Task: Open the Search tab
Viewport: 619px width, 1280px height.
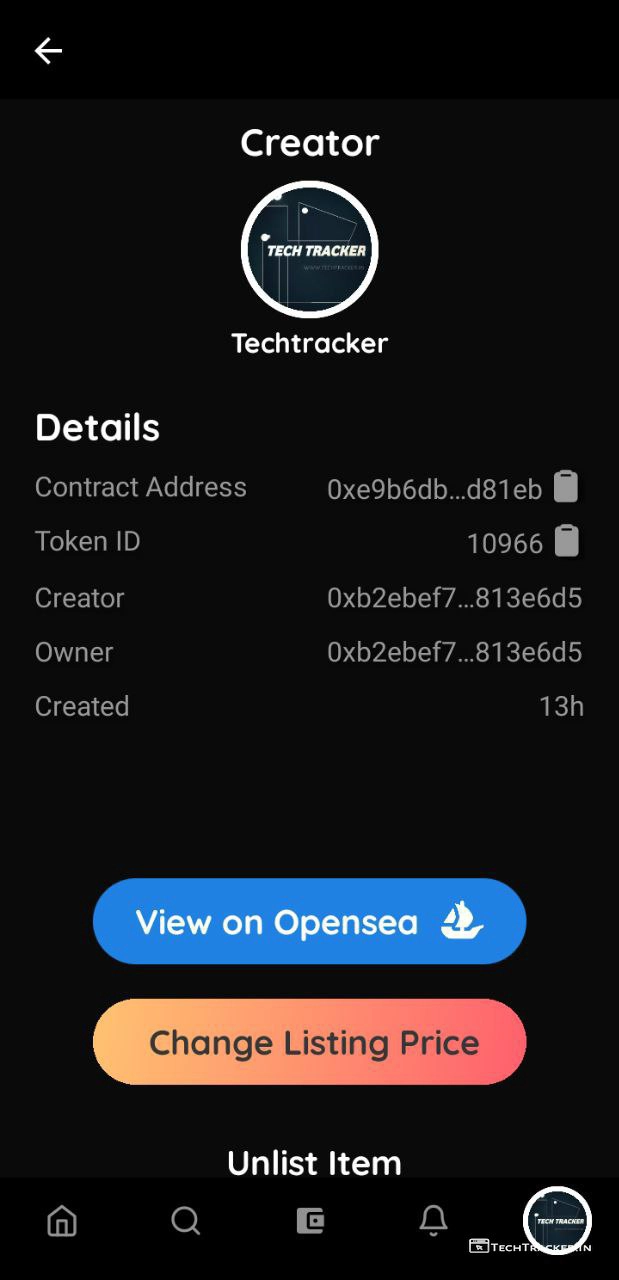Action: click(186, 1221)
